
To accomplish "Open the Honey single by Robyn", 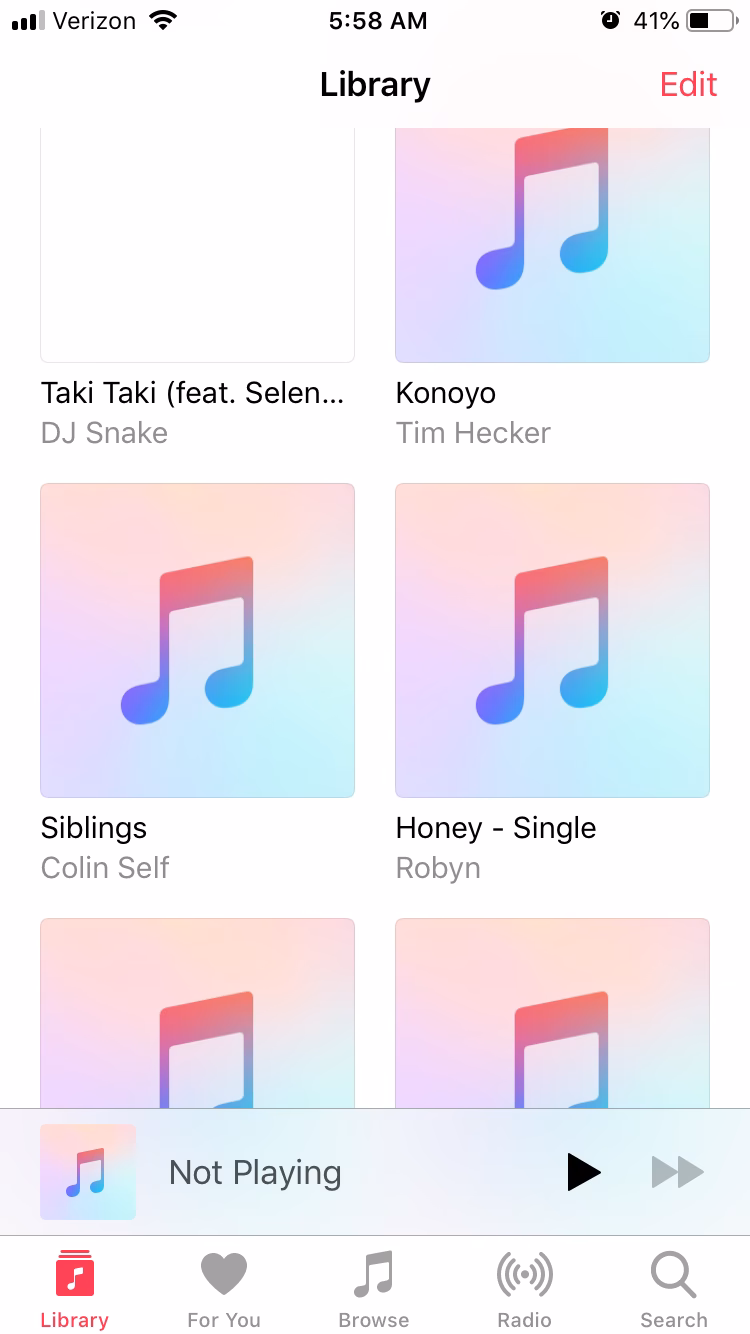I will [x=552, y=640].
